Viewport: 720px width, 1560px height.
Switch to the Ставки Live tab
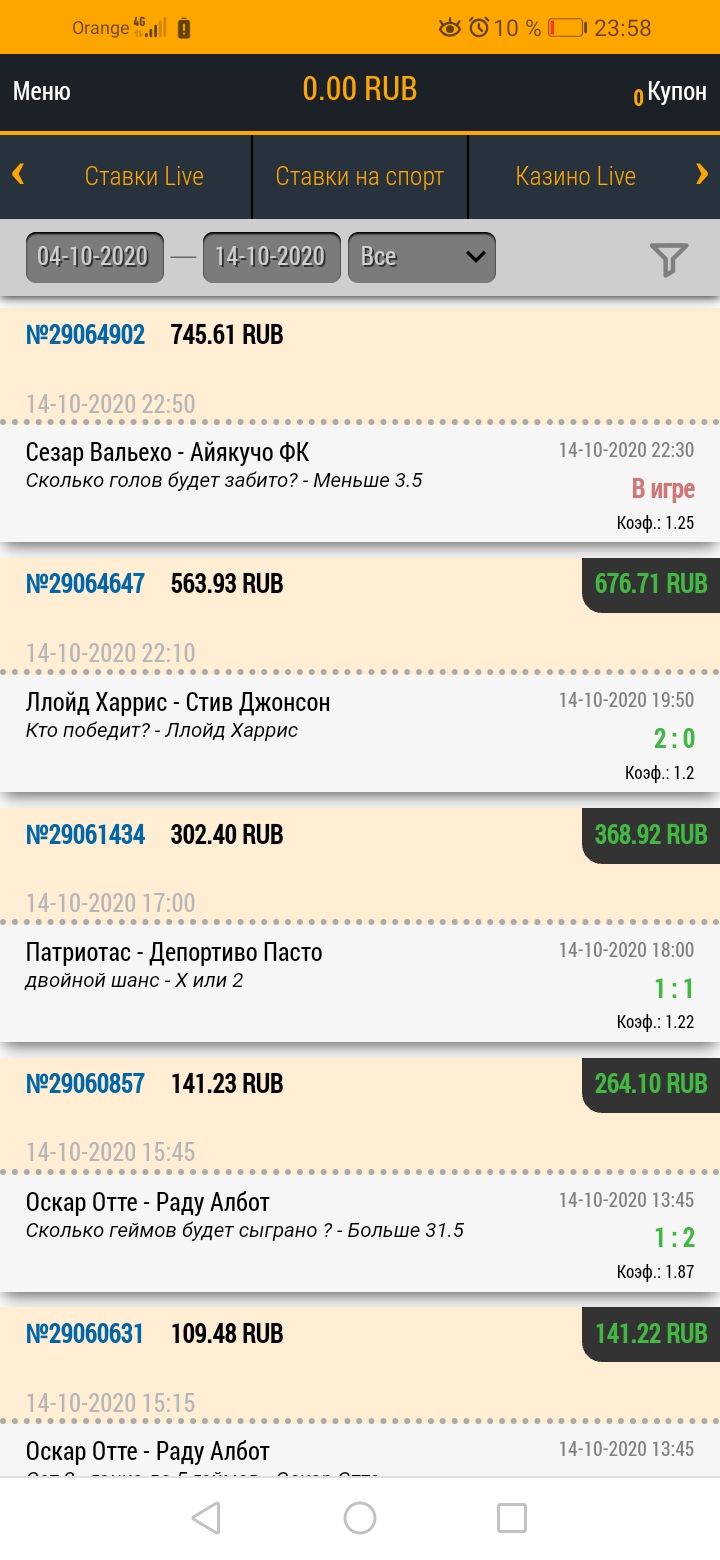tap(144, 177)
